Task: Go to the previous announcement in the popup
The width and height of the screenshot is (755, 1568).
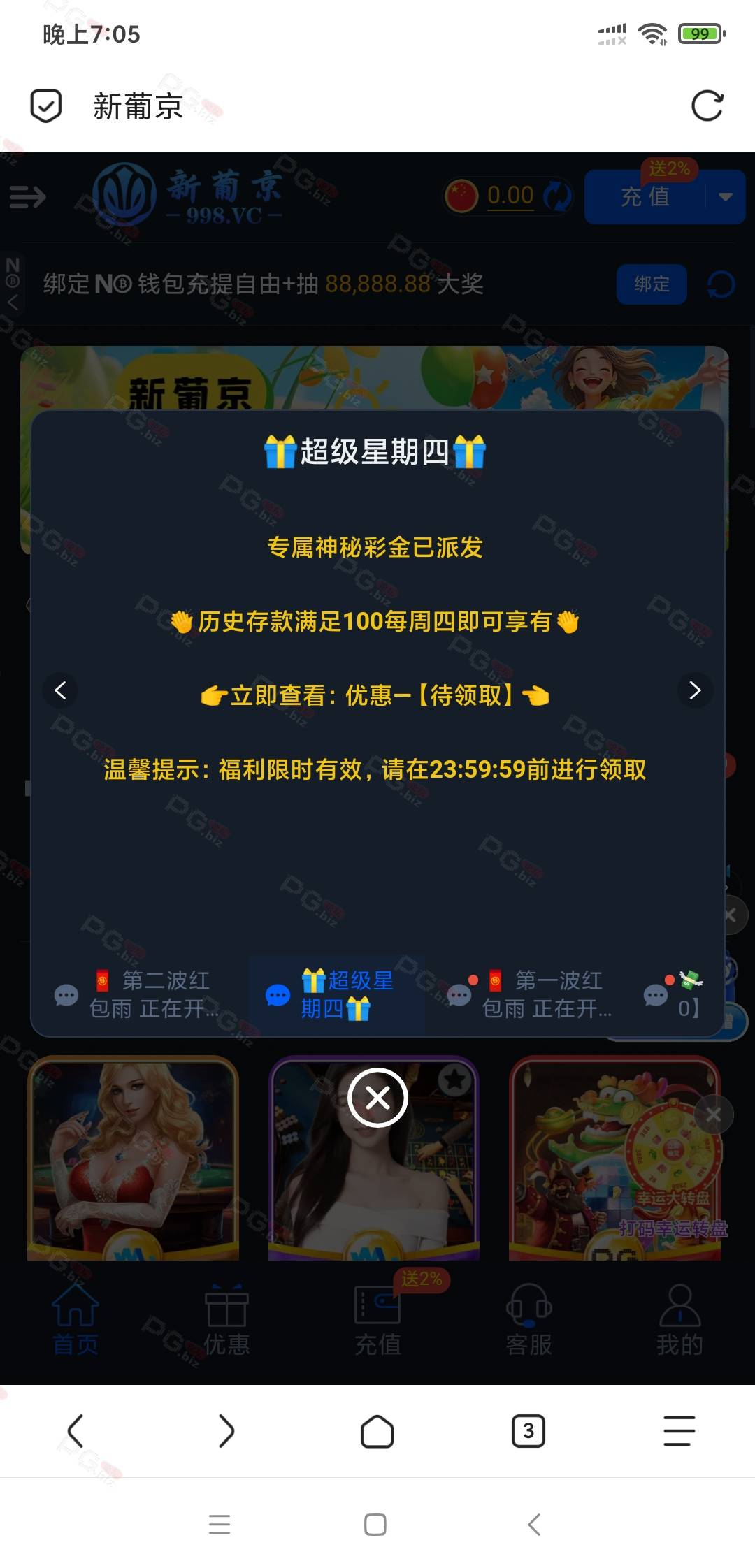Action: tap(61, 690)
